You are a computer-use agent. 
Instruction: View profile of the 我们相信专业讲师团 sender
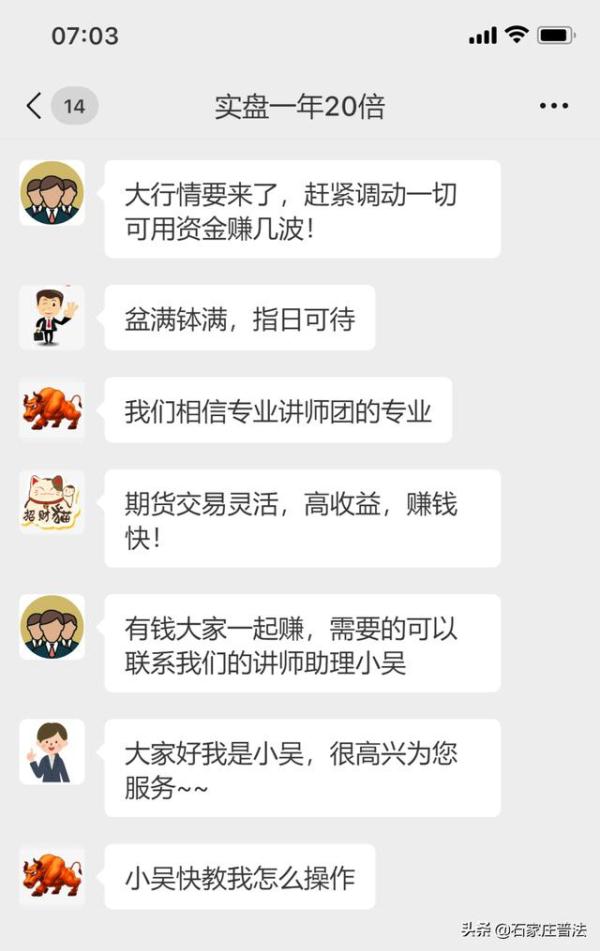point(52,409)
